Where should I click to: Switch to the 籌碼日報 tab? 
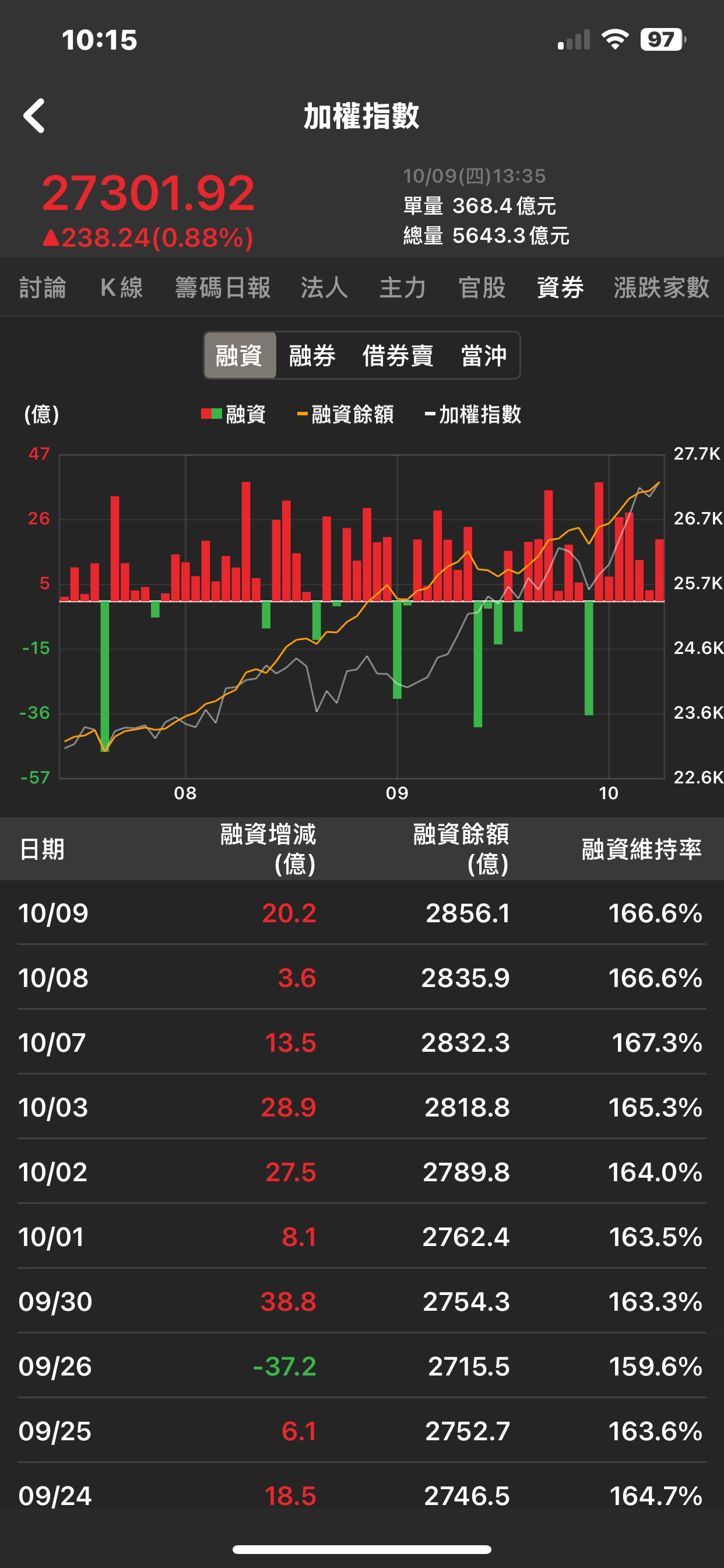(x=223, y=288)
